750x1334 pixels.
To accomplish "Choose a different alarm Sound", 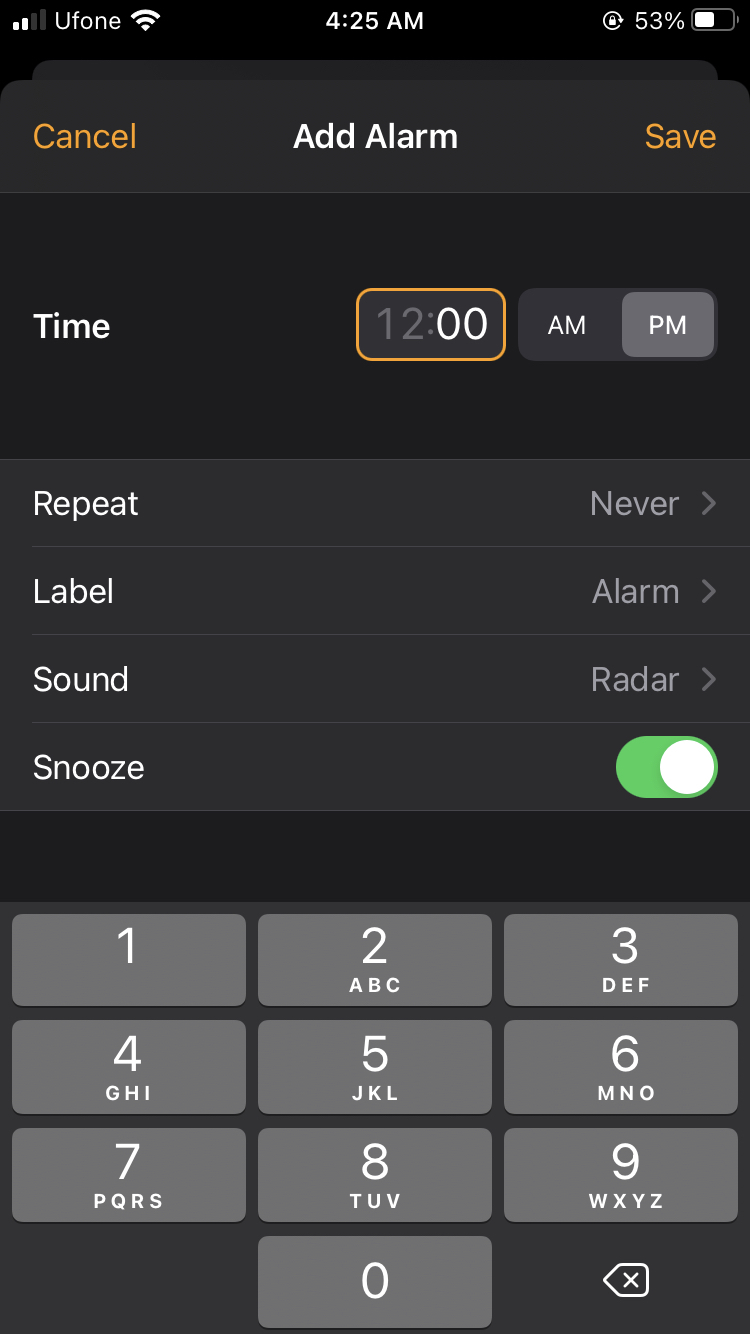I will (375, 679).
